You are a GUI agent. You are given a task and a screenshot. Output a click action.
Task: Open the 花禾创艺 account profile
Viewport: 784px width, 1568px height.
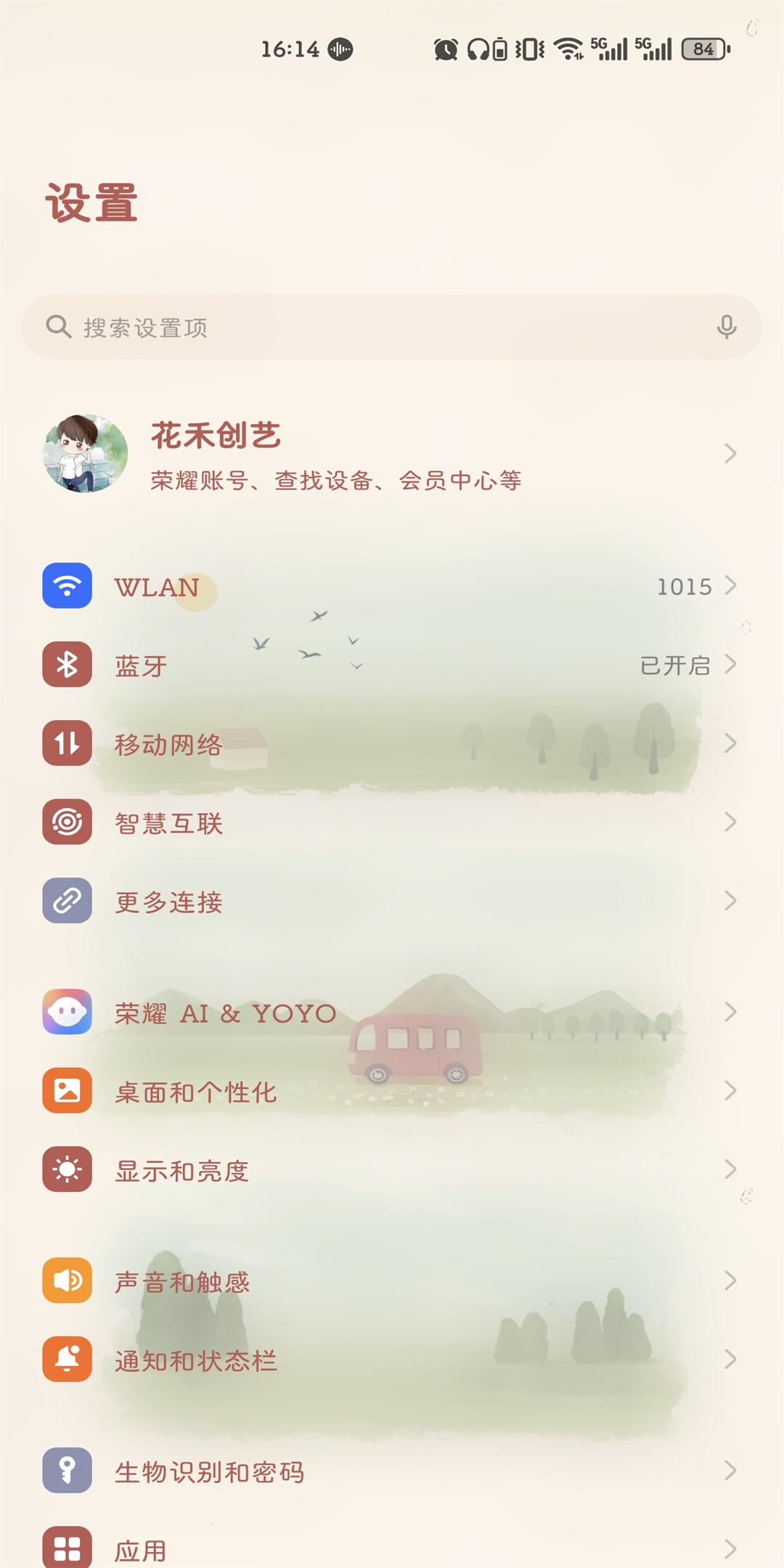392,454
